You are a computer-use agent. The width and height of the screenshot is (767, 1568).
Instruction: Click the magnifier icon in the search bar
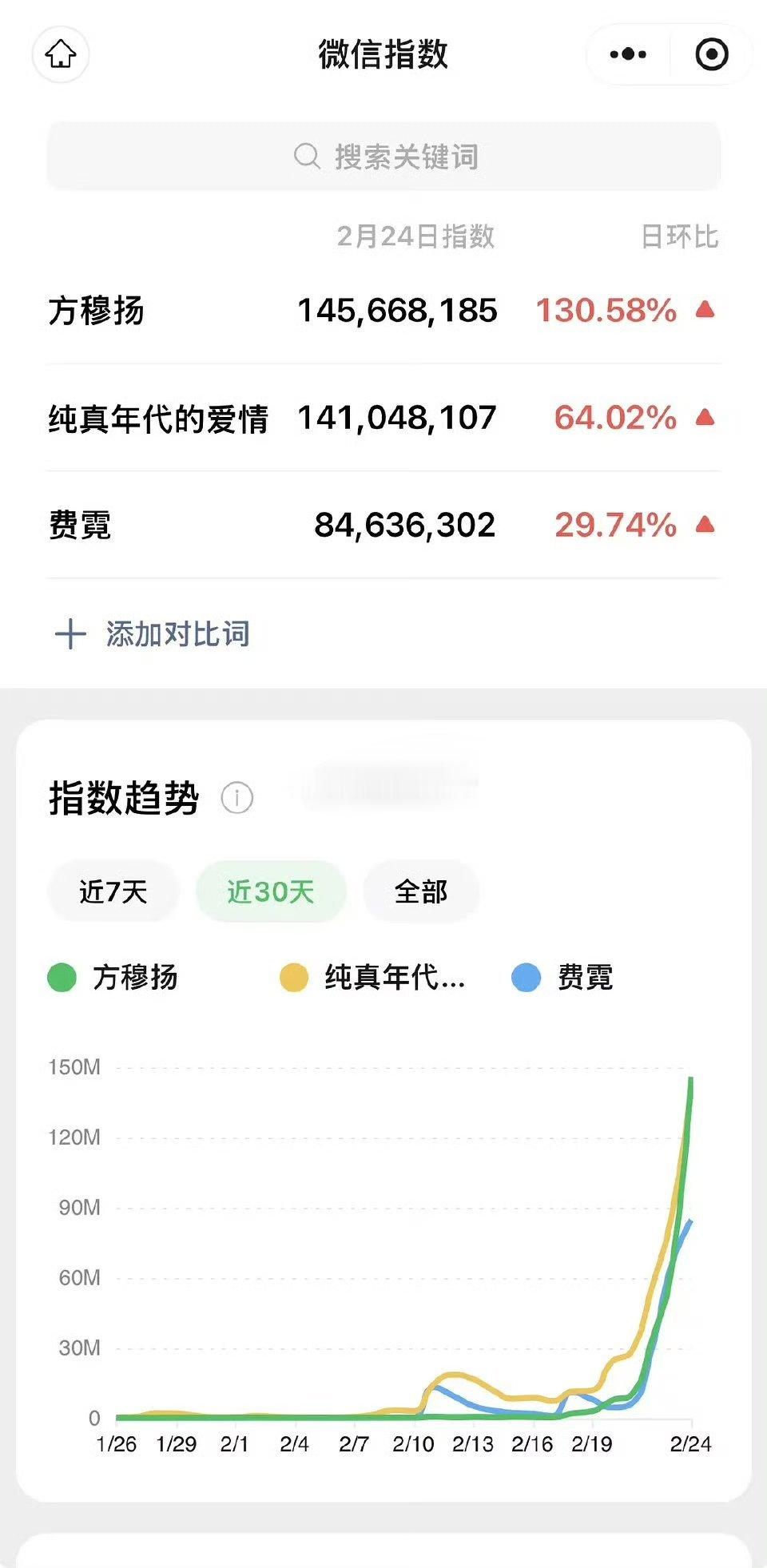pyautogui.click(x=305, y=157)
